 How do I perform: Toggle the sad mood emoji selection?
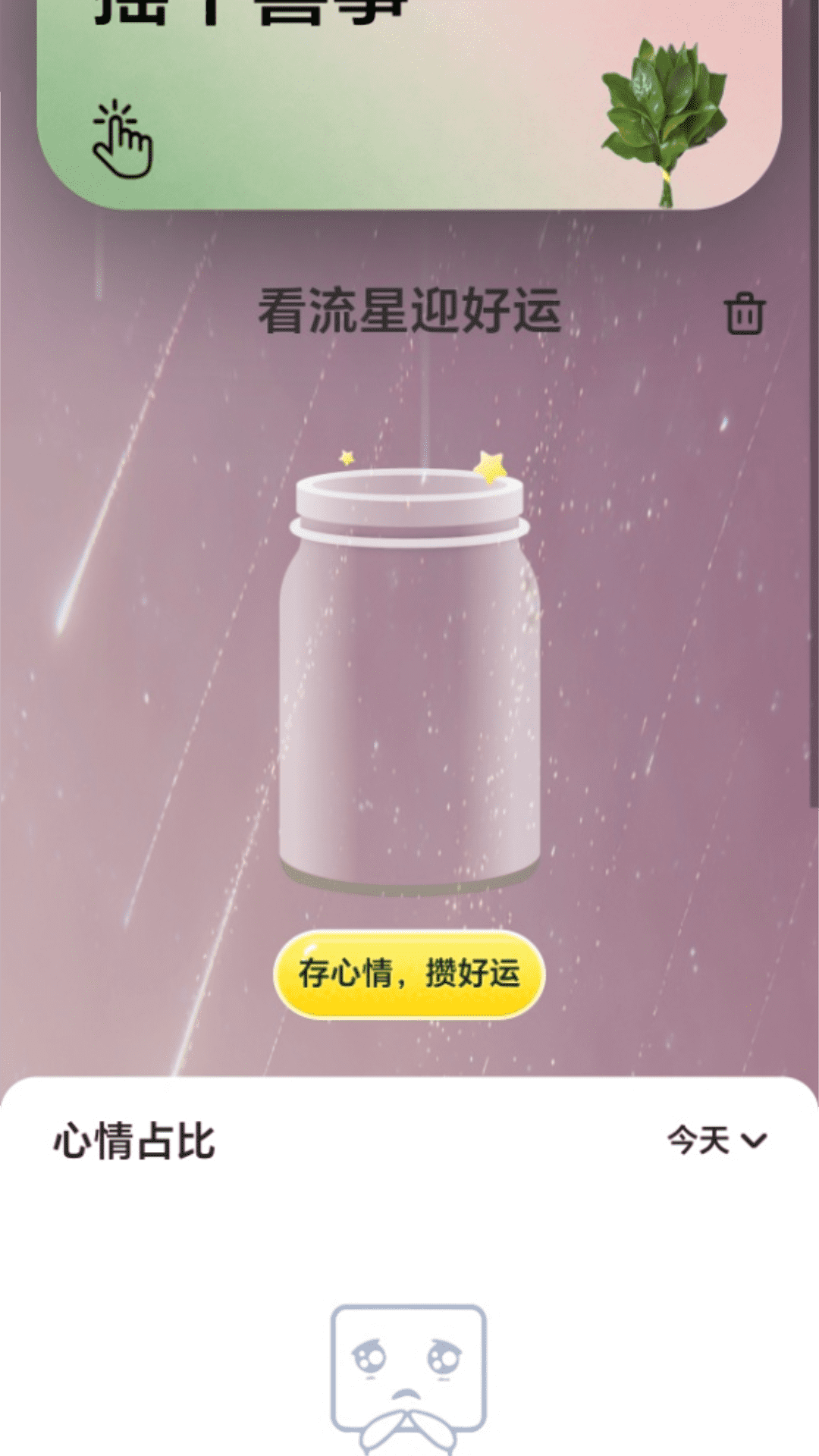(409, 1365)
